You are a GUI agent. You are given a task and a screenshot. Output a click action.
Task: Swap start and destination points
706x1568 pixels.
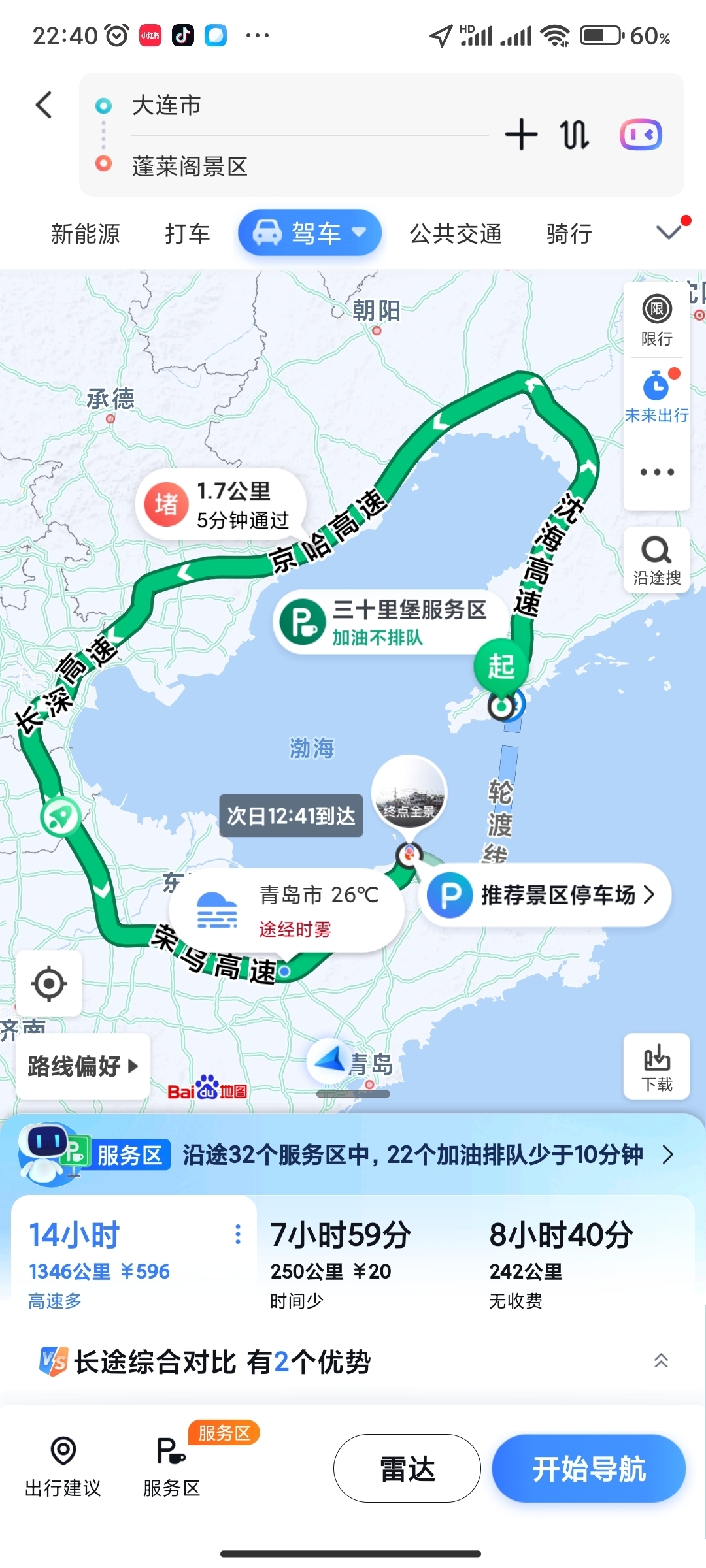[x=575, y=135]
